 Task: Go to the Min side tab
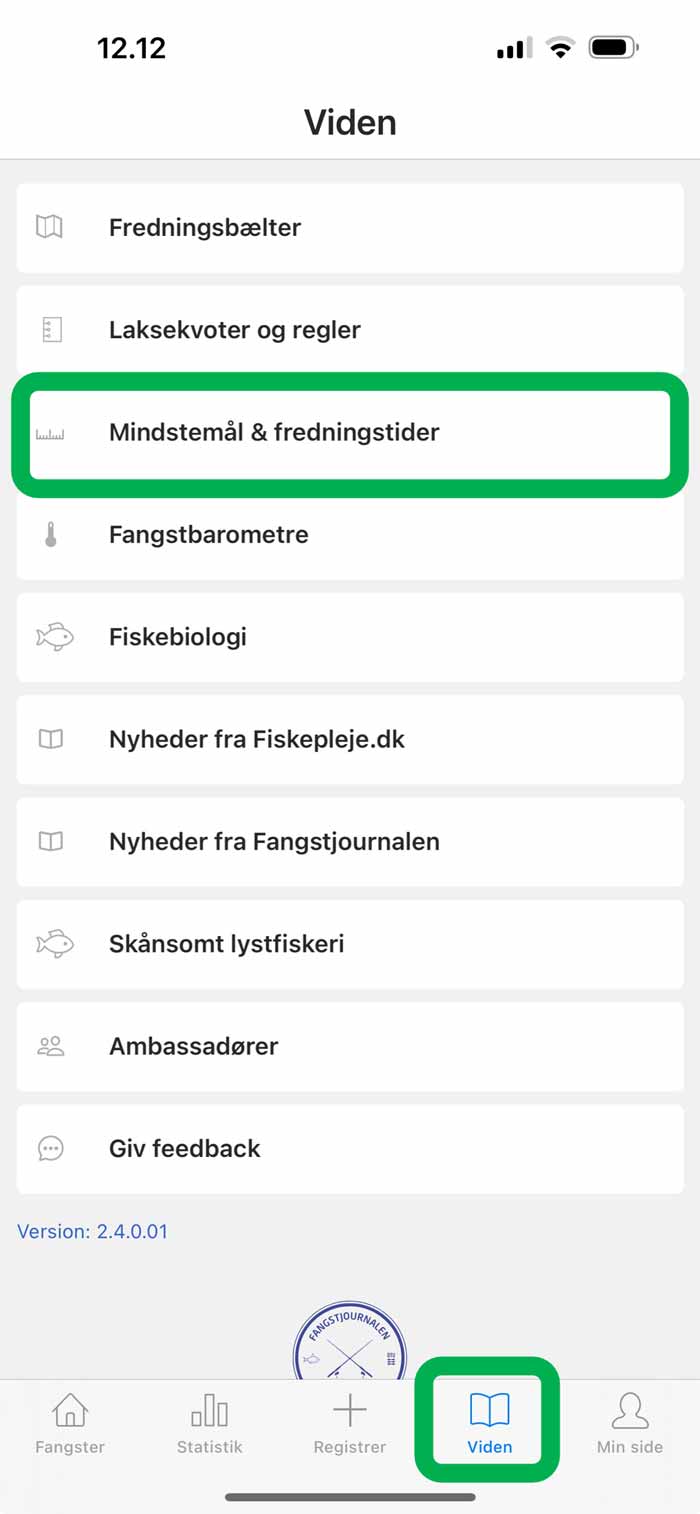pyautogui.click(x=630, y=1424)
